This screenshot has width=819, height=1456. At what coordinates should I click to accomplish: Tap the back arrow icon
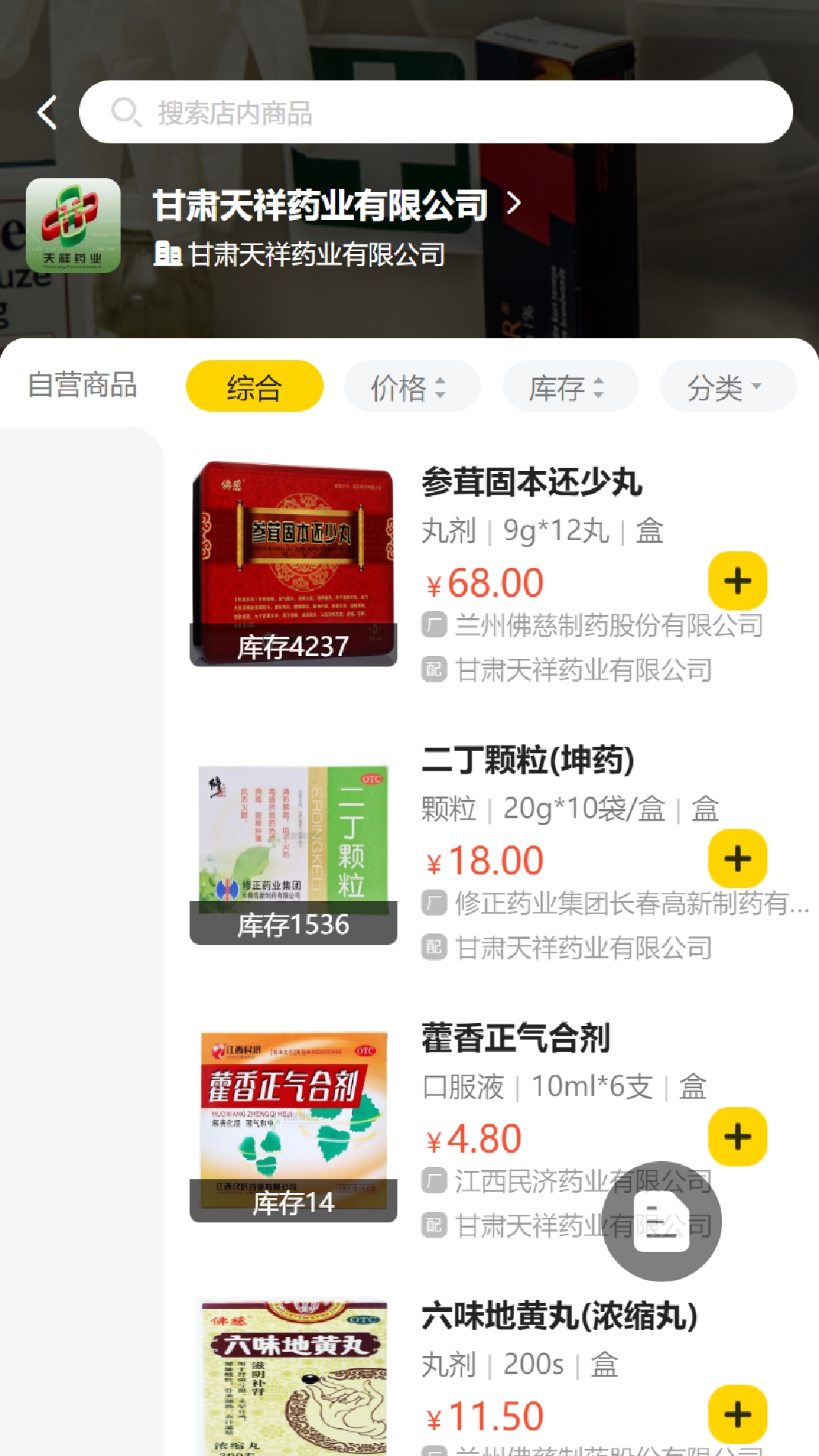(x=47, y=111)
